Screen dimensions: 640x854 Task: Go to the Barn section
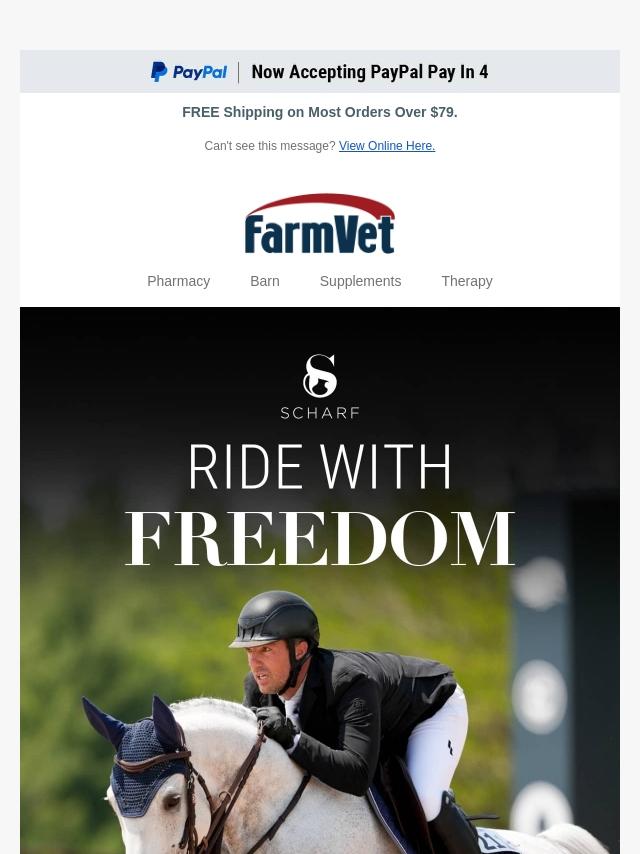(x=265, y=281)
